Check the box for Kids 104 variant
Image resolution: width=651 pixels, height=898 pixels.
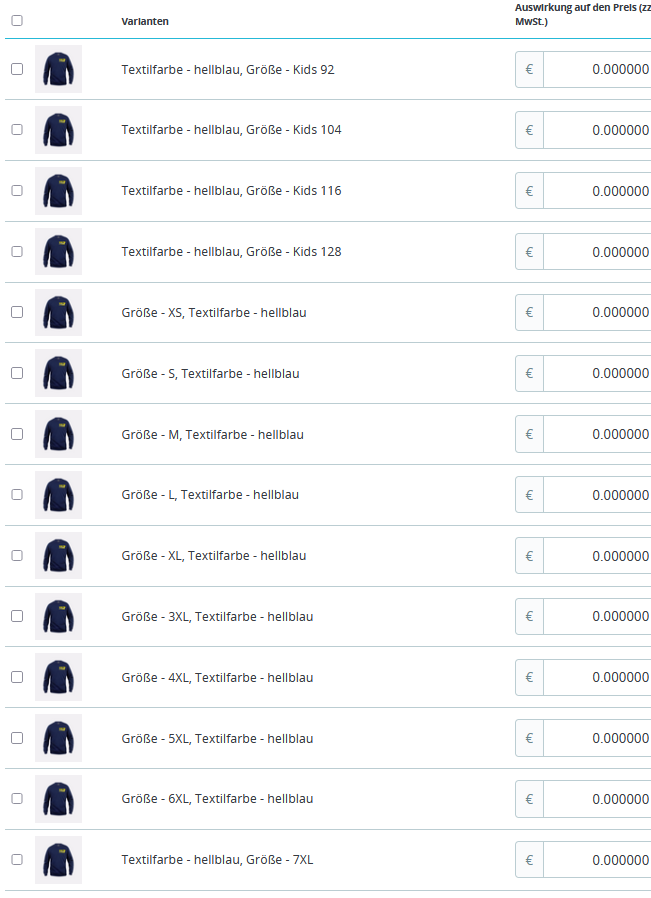click(17, 130)
